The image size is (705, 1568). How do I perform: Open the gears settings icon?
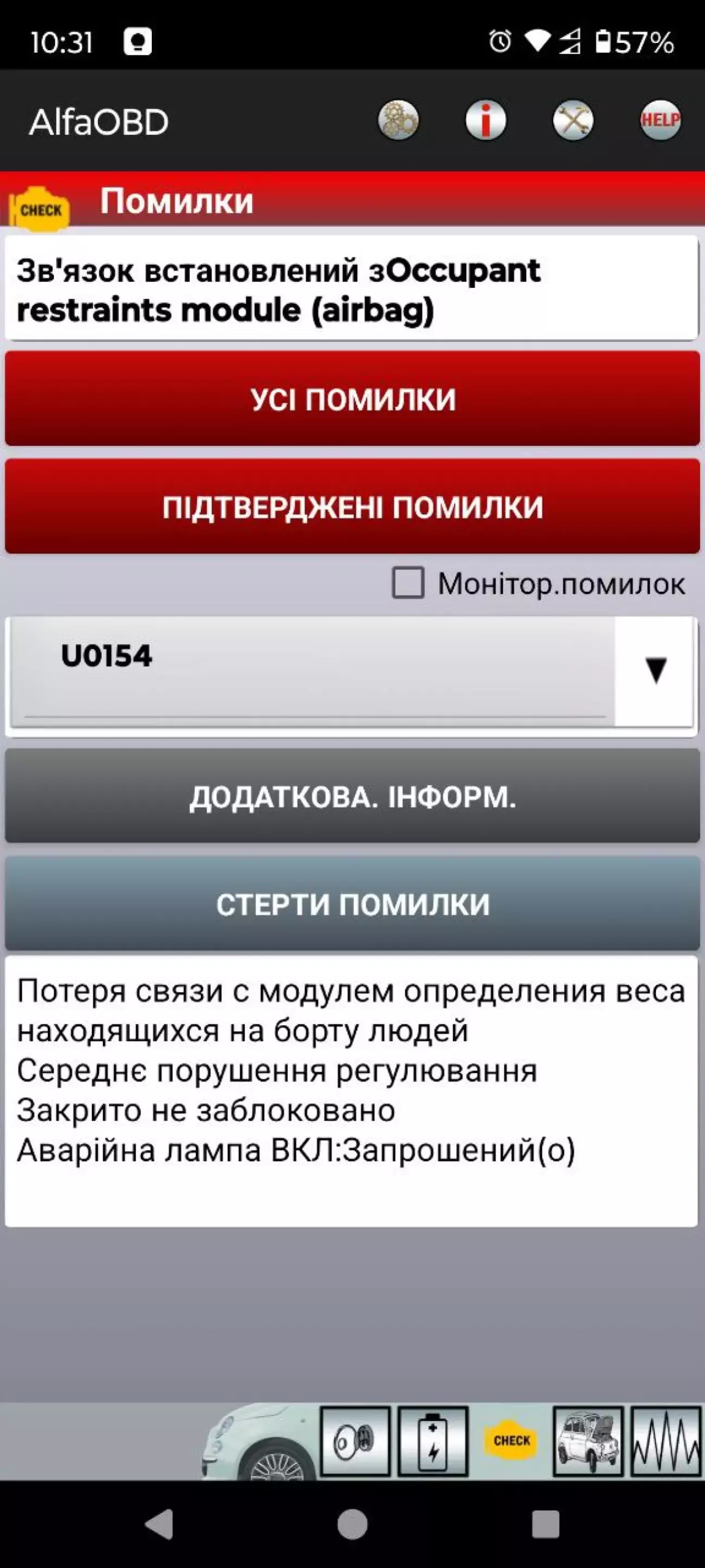(398, 120)
